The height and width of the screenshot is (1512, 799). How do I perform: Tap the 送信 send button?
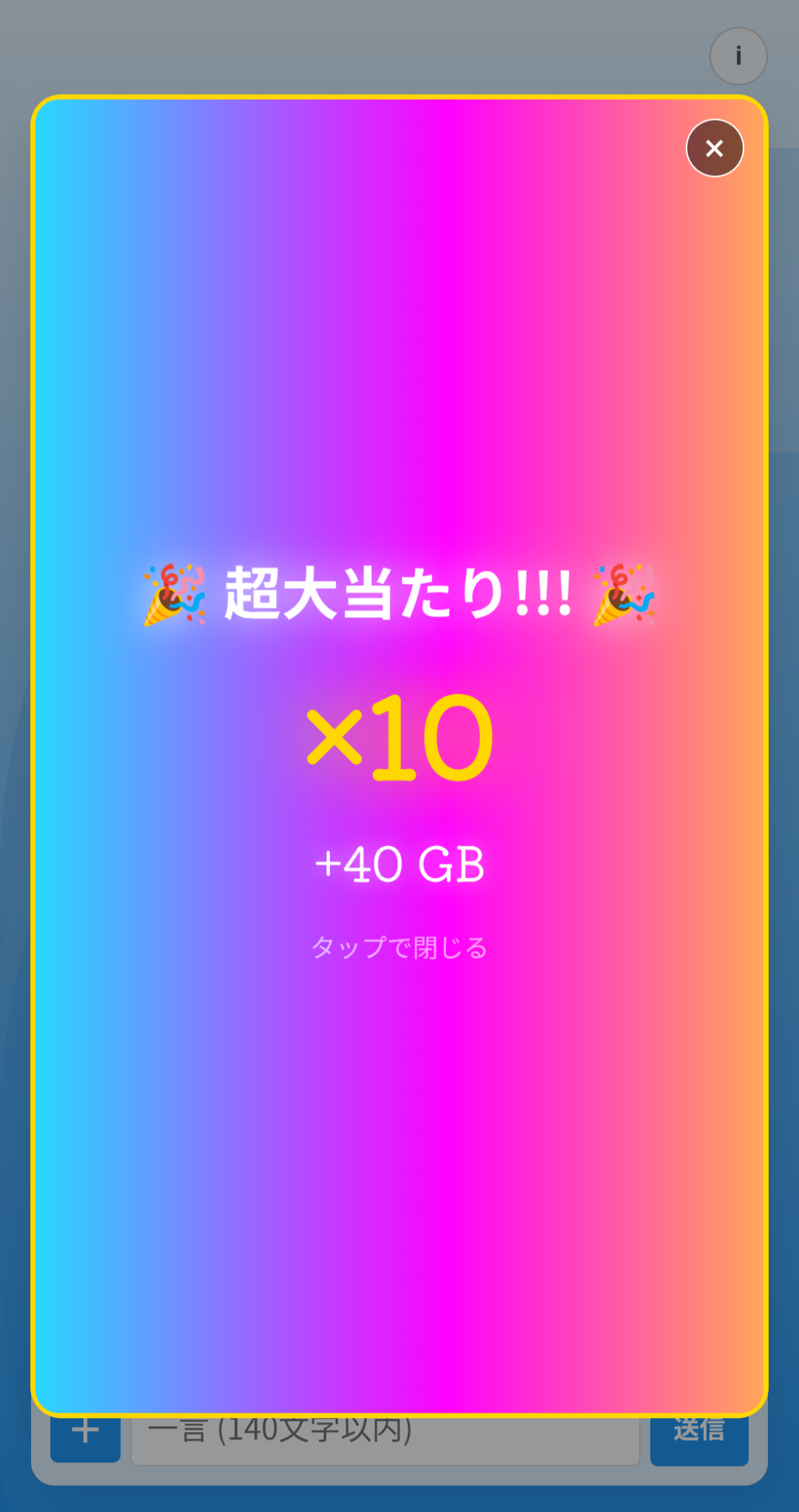[x=699, y=1439]
